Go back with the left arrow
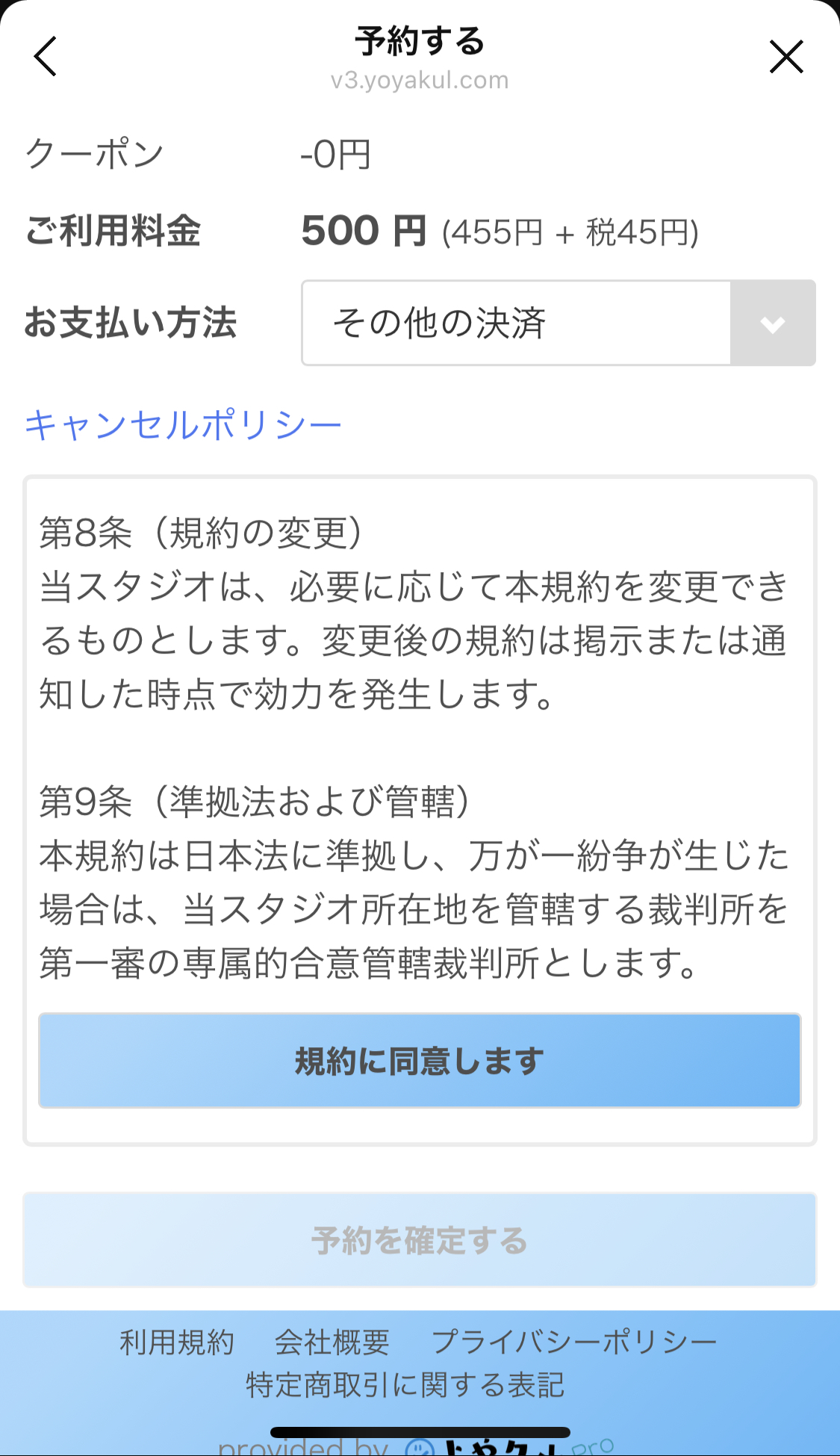Screen dimensions: 840x1456 coord(46,57)
